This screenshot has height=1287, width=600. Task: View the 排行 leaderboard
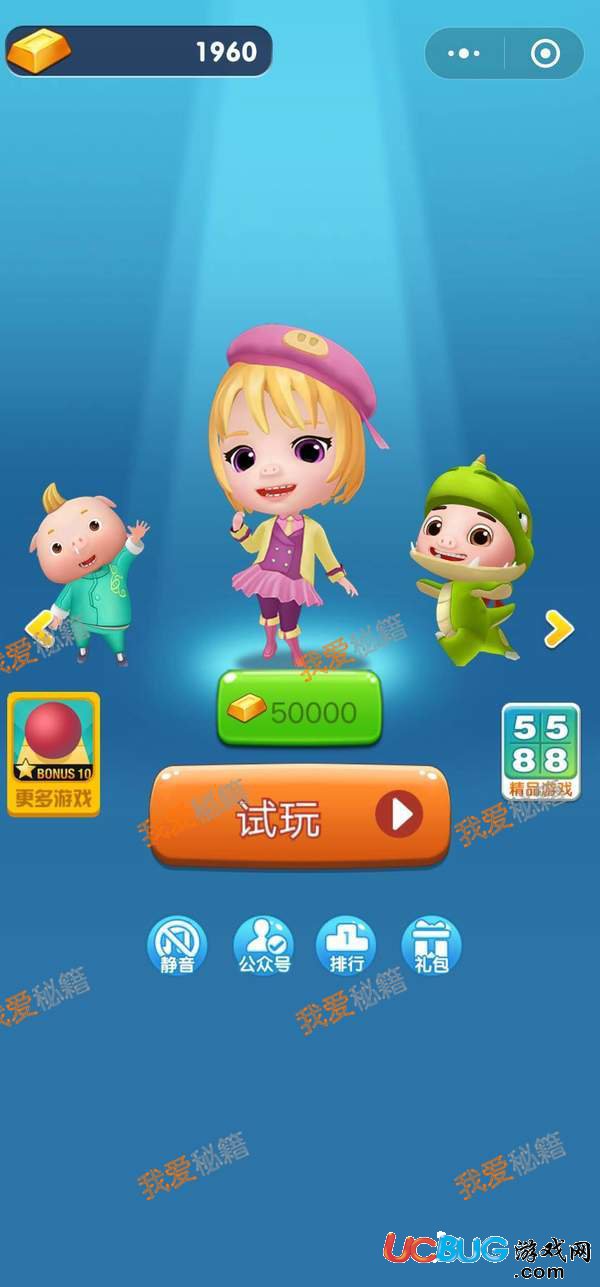click(345, 945)
